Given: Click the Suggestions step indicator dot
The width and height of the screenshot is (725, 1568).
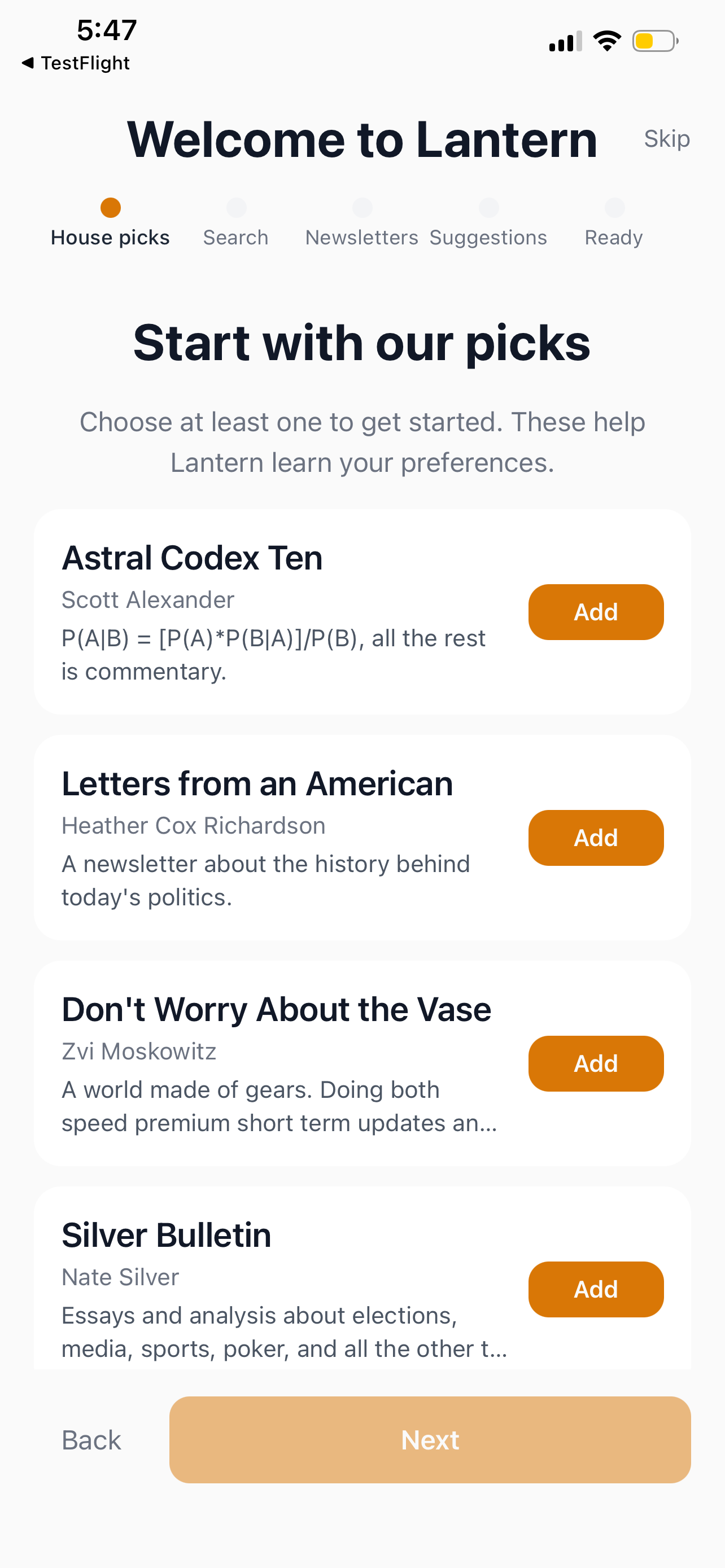Looking at the screenshot, I should pyautogui.click(x=489, y=208).
